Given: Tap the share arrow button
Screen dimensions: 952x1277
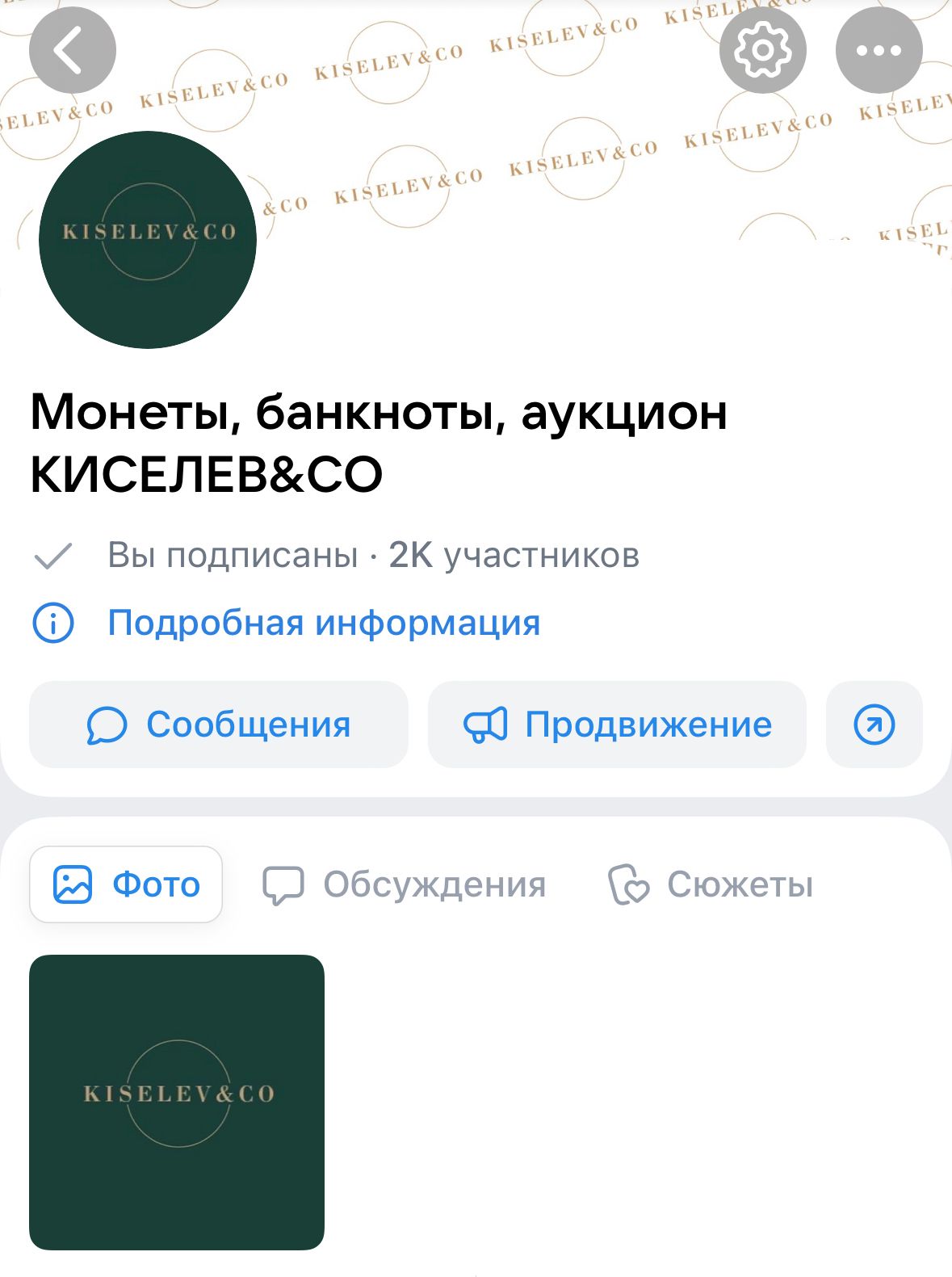Looking at the screenshot, I should (x=874, y=725).
